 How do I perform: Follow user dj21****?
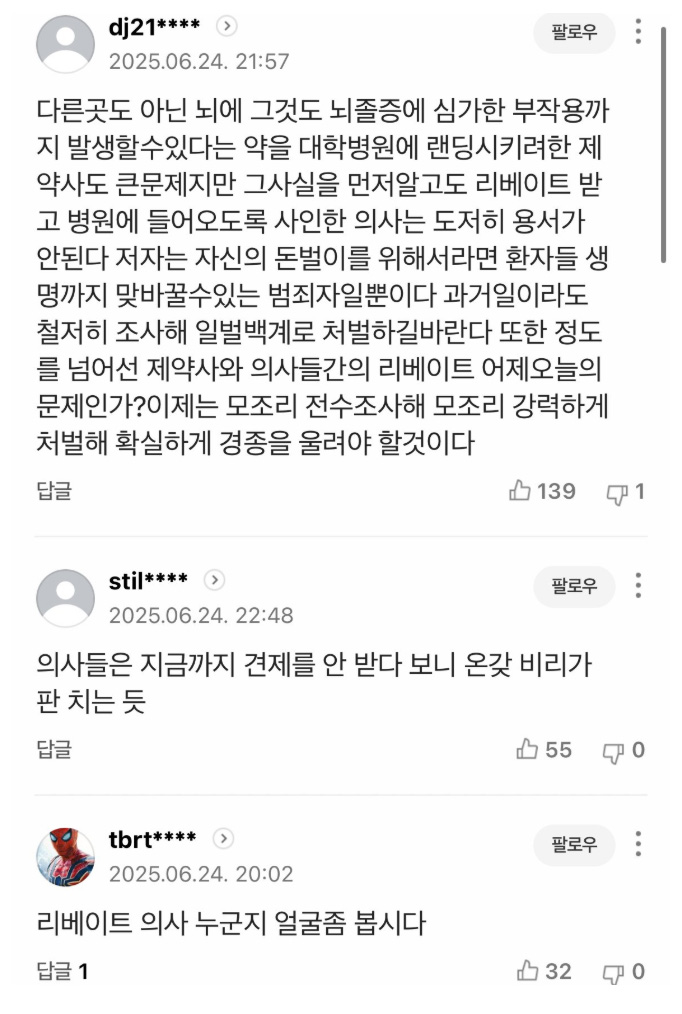click(x=574, y=32)
